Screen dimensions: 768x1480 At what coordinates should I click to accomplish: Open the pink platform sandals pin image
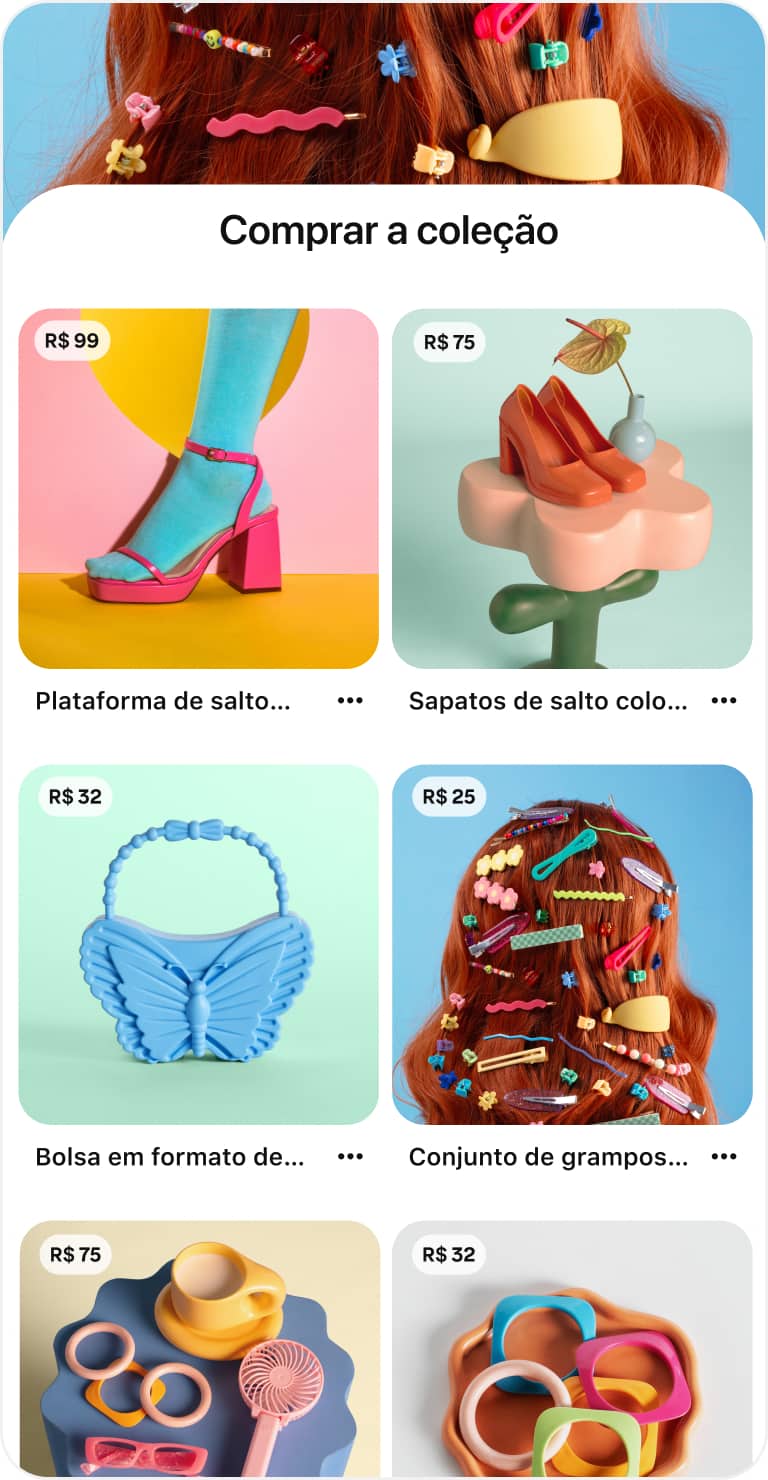click(197, 487)
